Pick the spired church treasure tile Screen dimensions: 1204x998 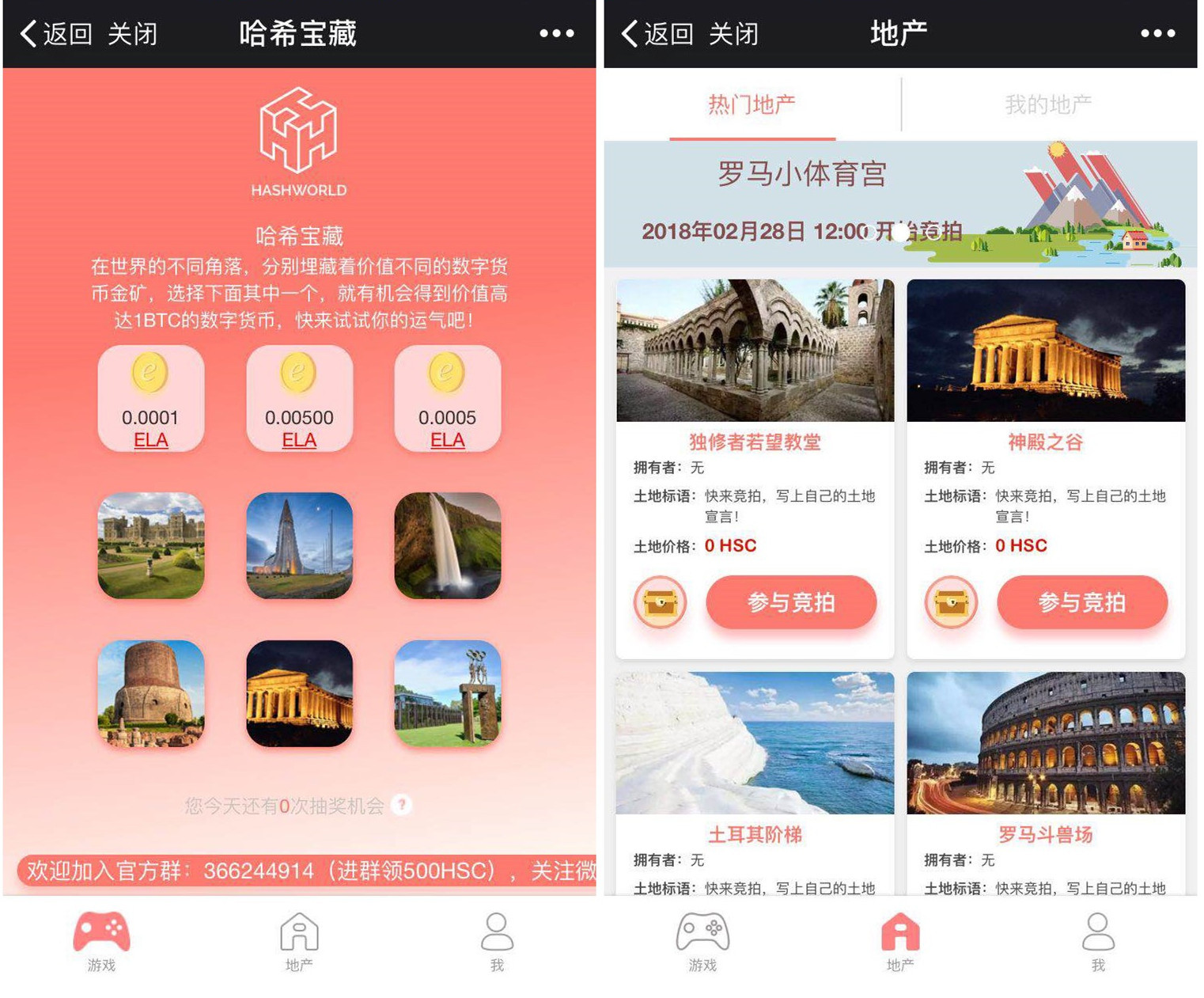[x=299, y=545]
